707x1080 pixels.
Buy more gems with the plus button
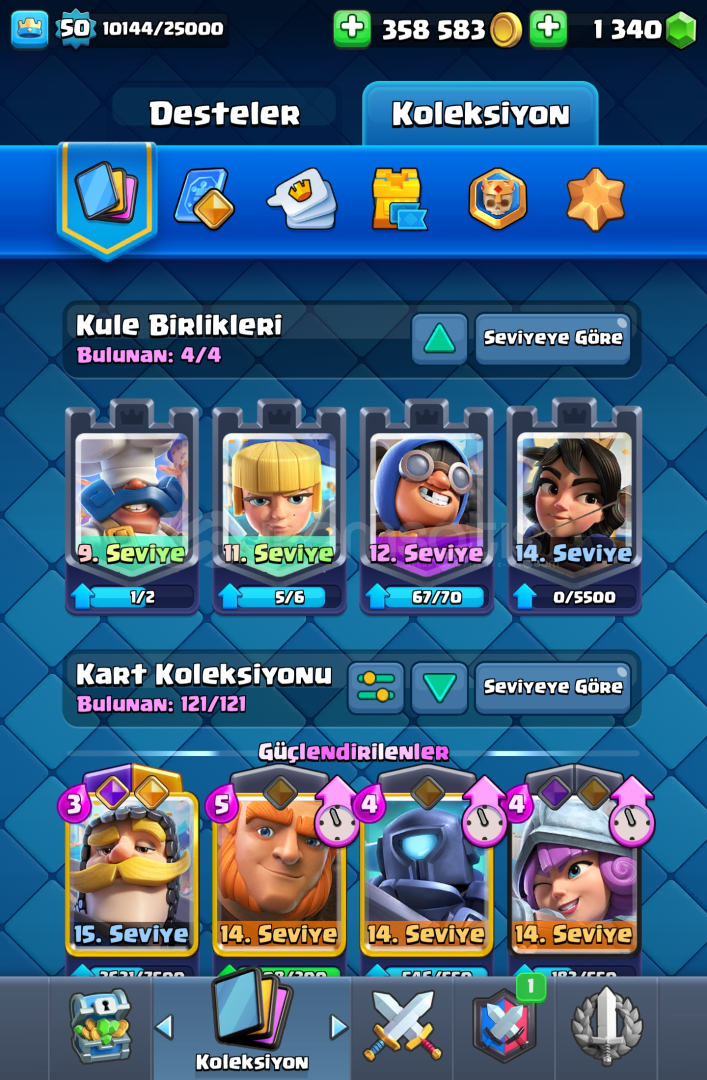click(548, 29)
